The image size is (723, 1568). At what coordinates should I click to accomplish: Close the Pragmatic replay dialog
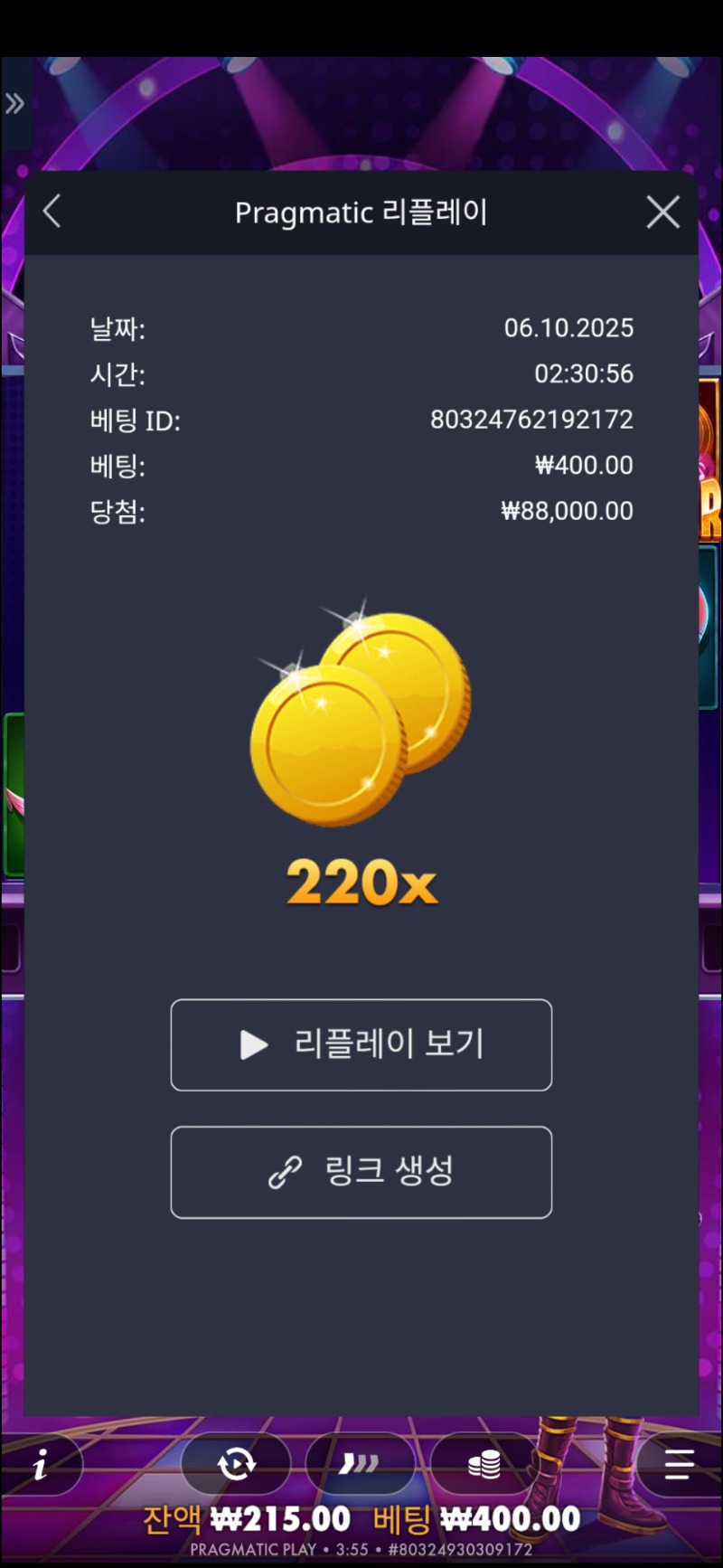662,213
